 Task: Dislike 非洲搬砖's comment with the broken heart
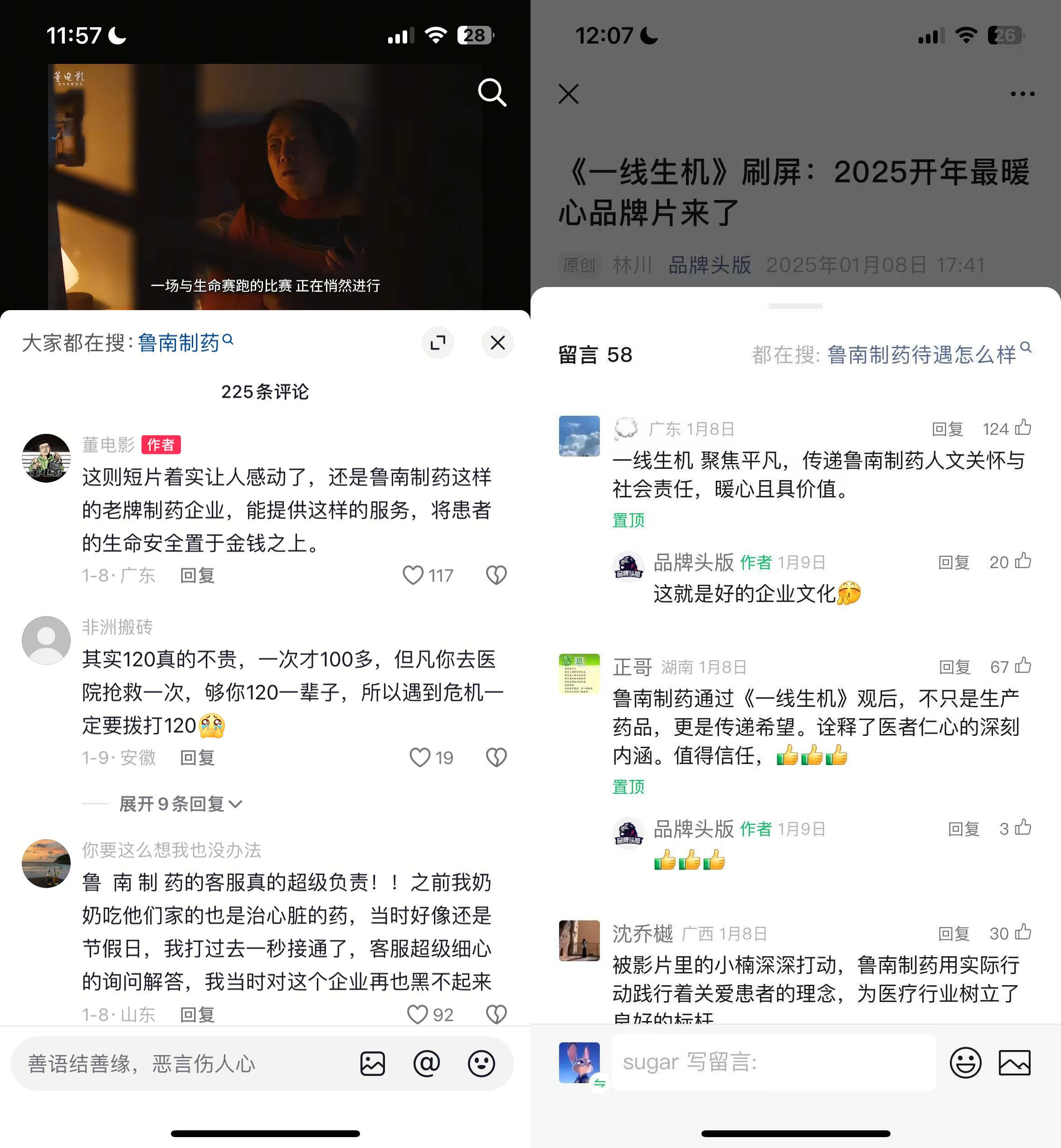[x=496, y=758]
